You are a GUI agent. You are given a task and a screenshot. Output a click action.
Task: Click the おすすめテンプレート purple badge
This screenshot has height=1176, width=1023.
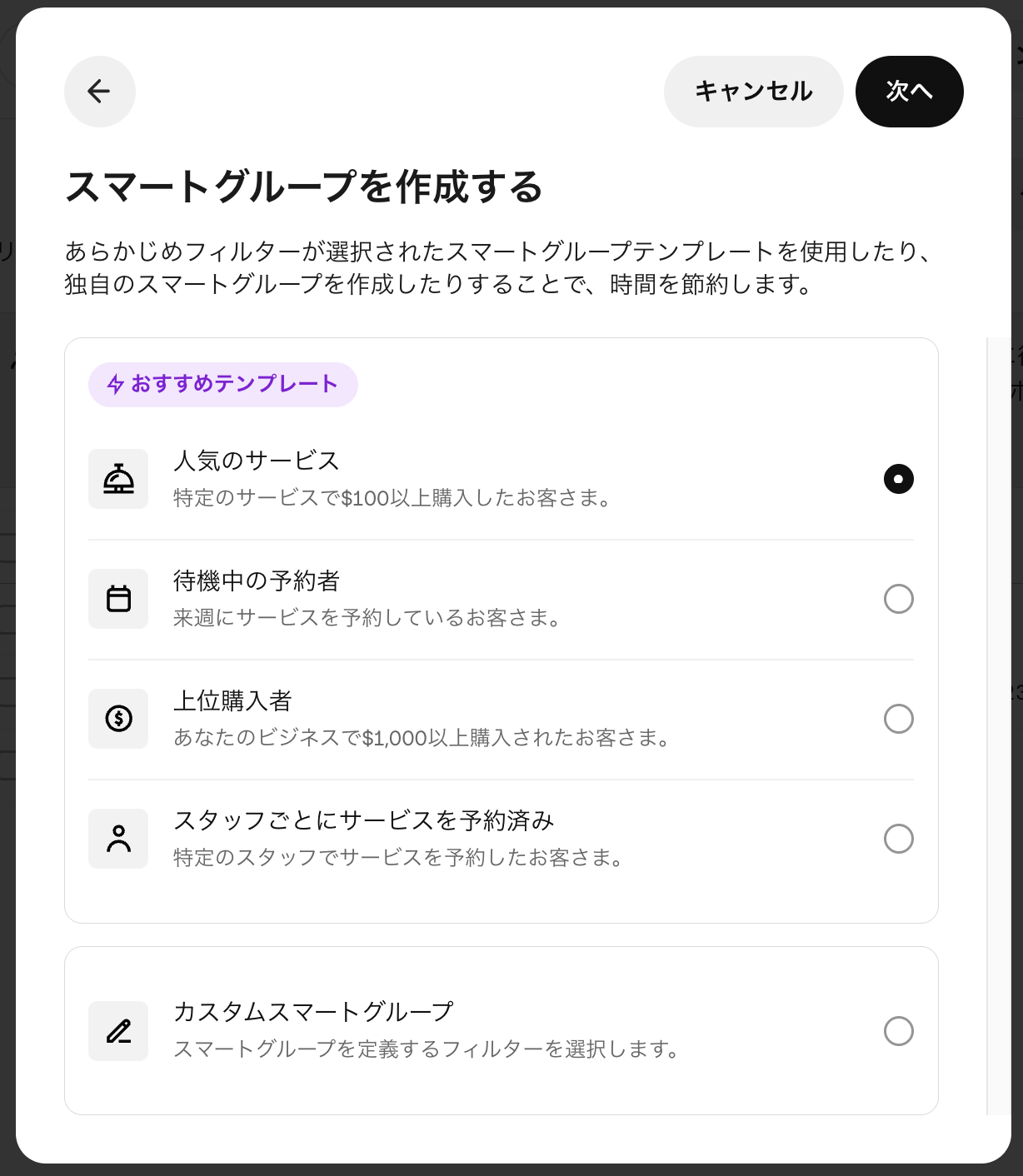[222, 384]
